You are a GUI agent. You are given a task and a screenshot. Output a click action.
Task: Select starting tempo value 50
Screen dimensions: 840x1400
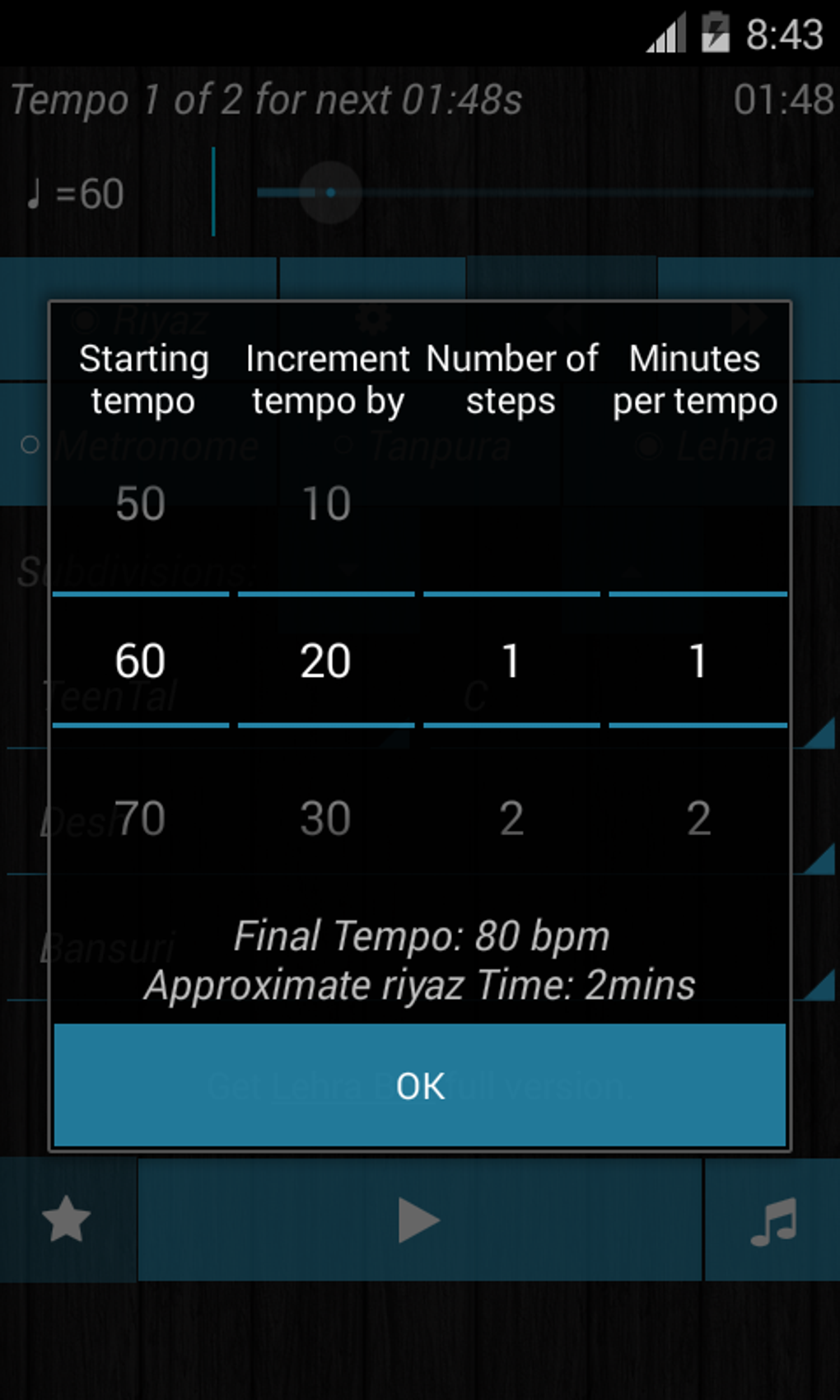(140, 504)
